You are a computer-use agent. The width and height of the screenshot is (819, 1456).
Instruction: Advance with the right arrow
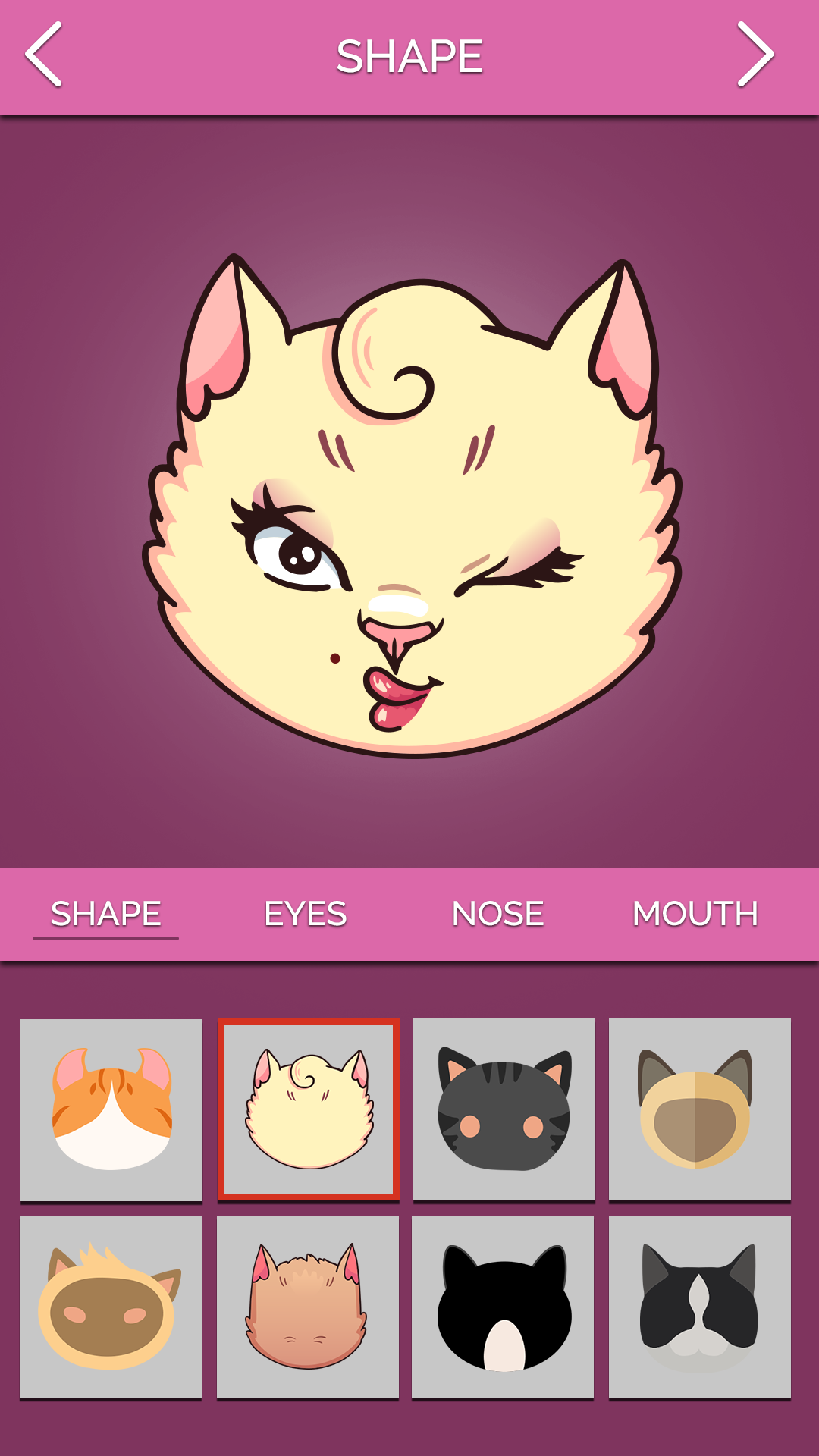[x=755, y=55]
